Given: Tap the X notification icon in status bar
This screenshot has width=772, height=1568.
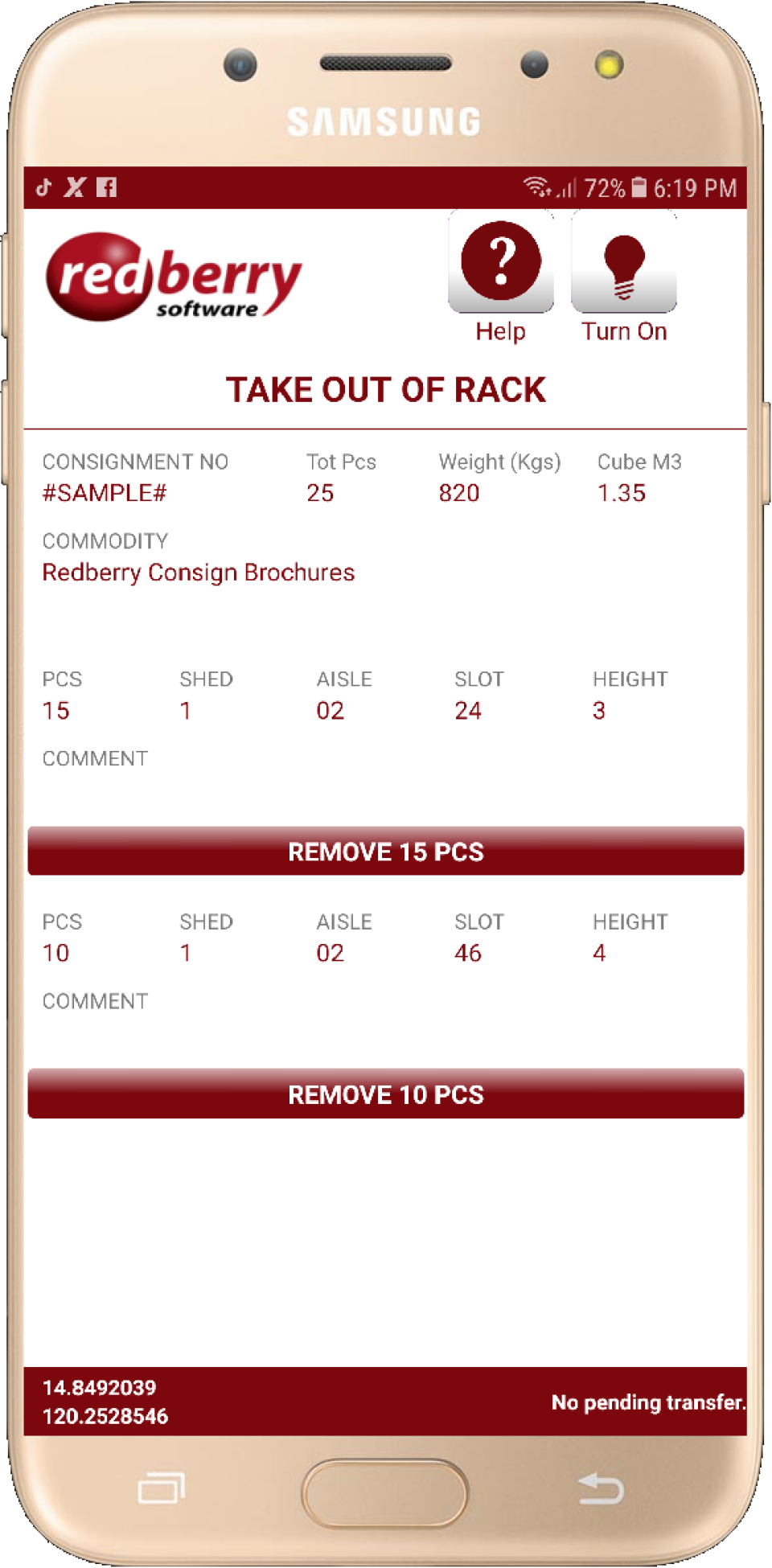Looking at the screenshot, I should tap(75, 187).
